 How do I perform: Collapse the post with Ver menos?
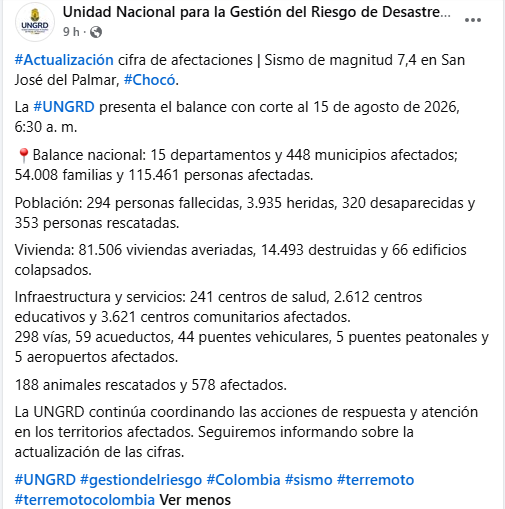[195, 500]
